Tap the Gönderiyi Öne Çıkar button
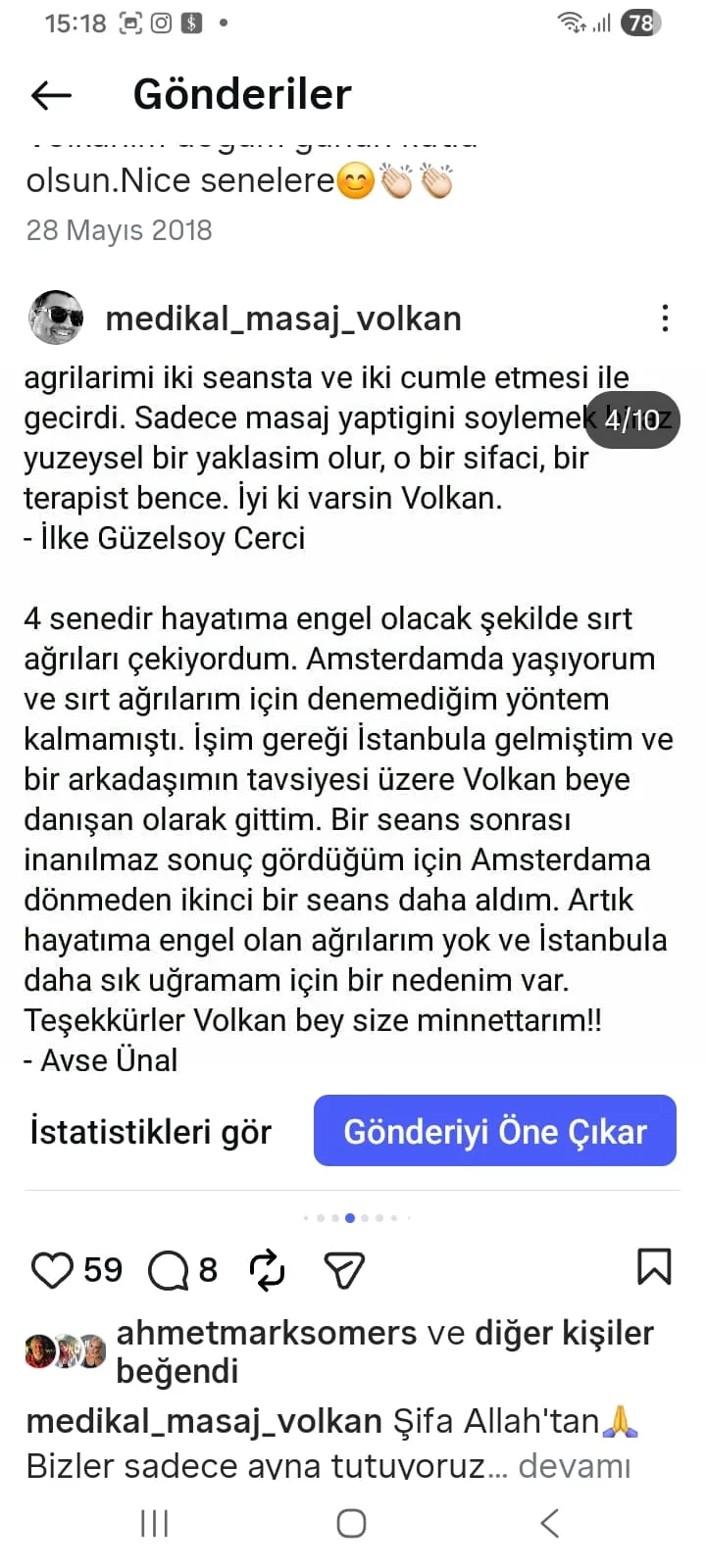Screen dimensions: 706x1568 click(494, 1131)
